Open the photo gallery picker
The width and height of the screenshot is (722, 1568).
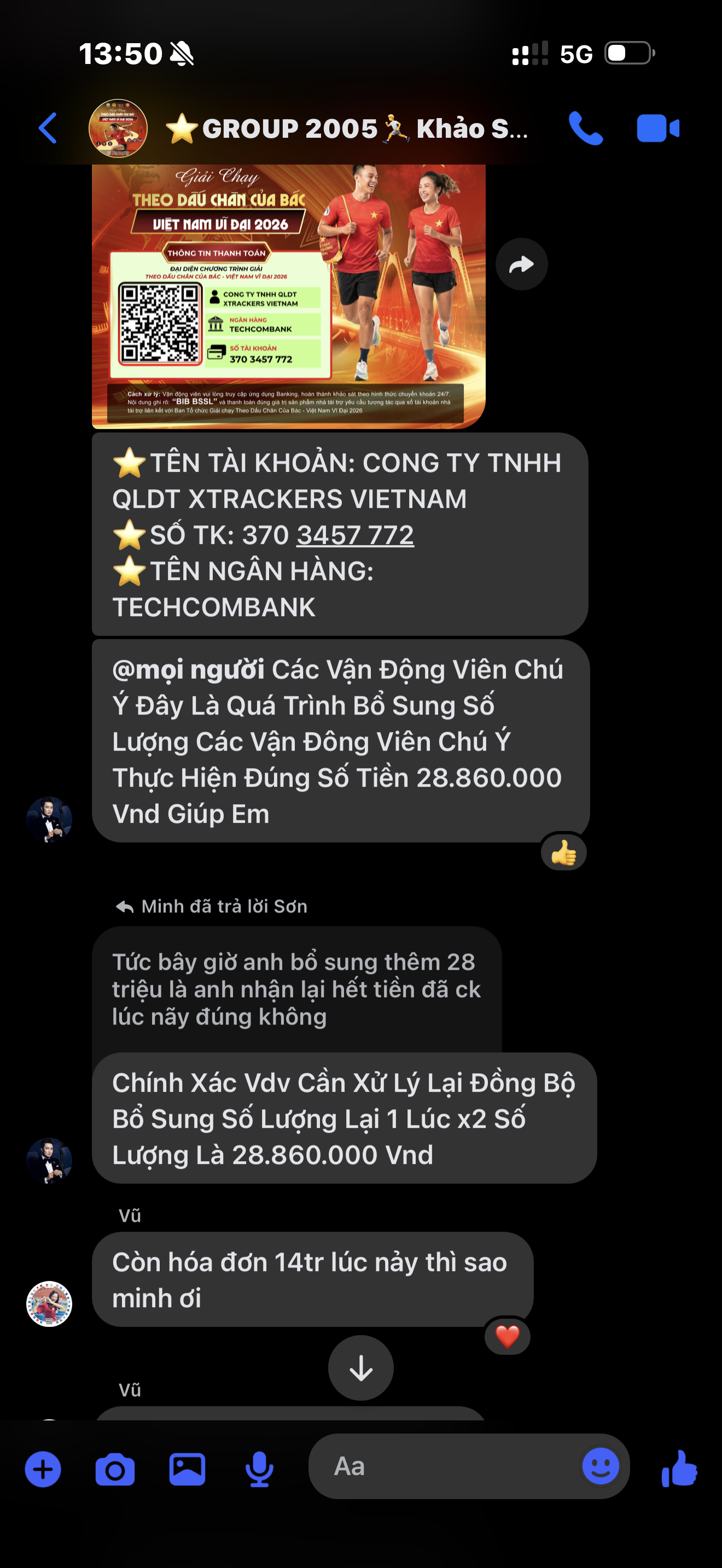187,1469
